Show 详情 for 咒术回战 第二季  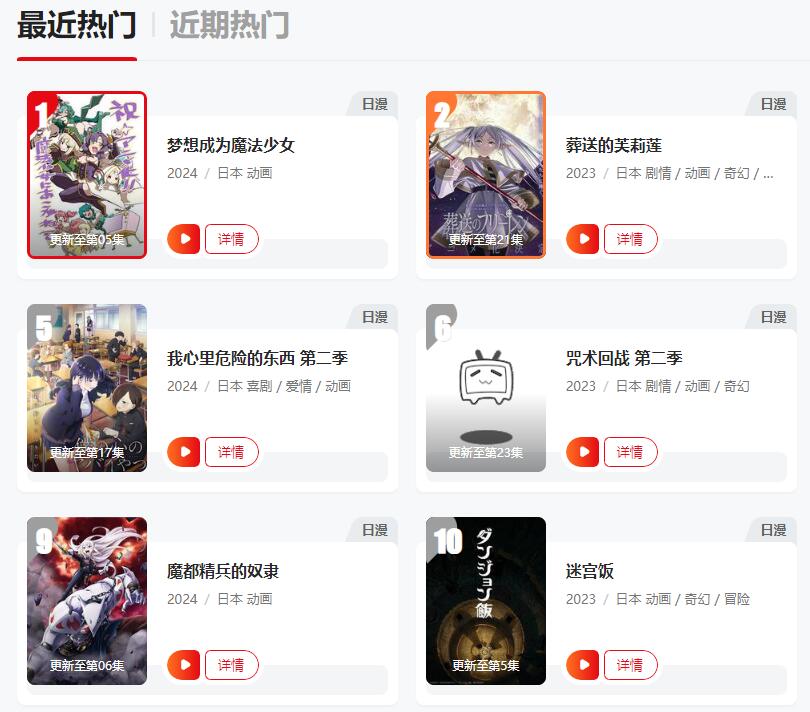click(630, 452)
